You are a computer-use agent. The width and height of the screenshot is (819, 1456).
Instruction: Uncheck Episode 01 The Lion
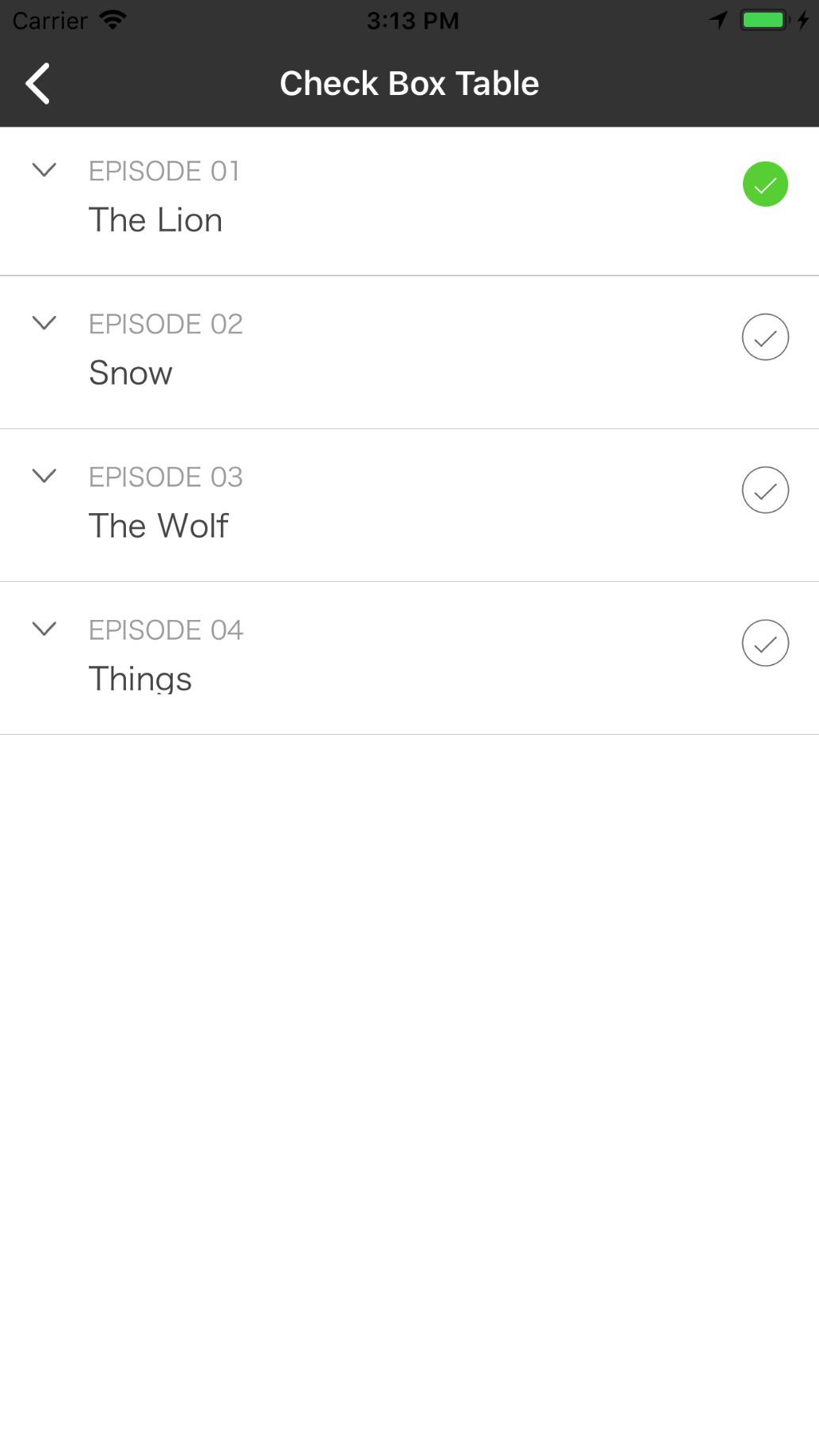pyautogui.click(x=765, y=184)
